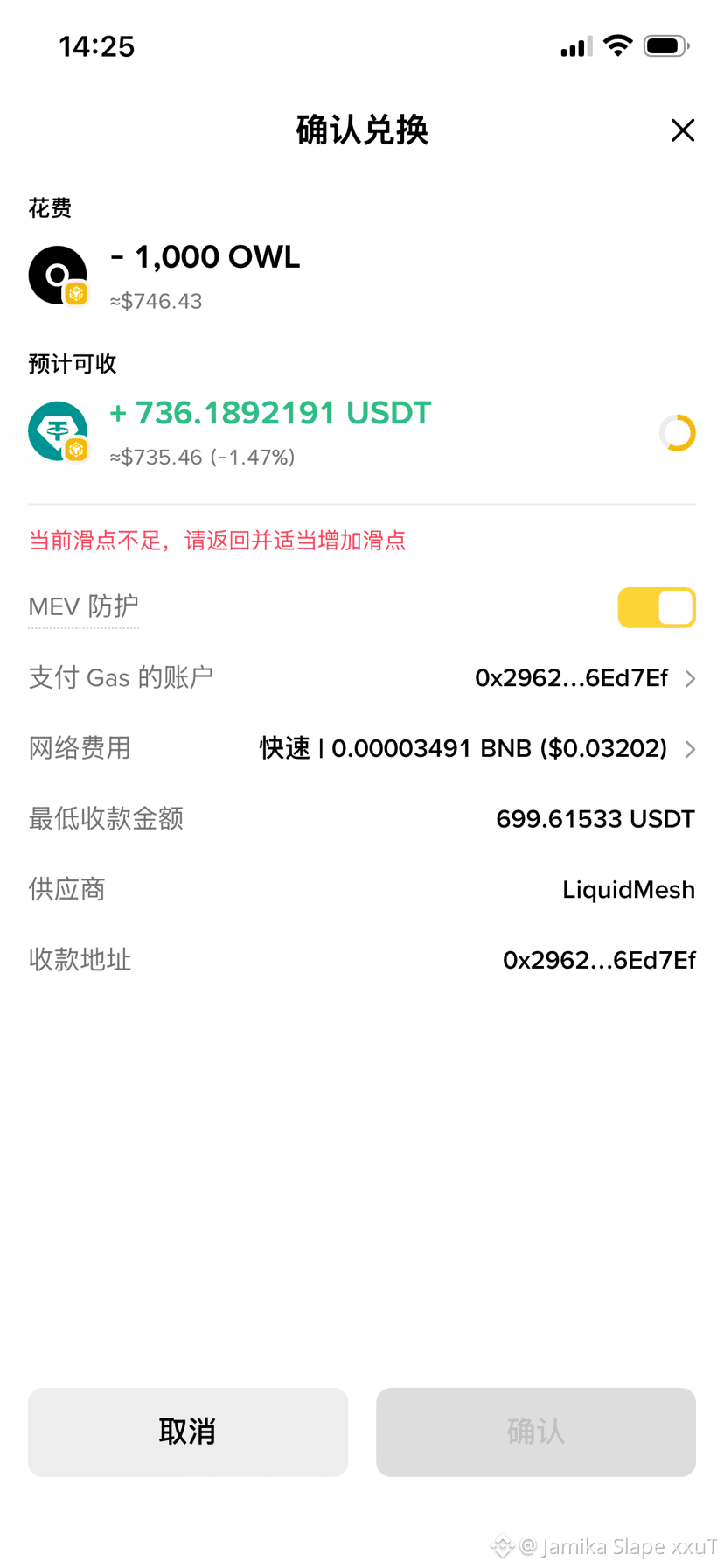Tap the MEV 防护 underlined label
The height and width of the screenshot is (1568, 724).
(83, 607)
